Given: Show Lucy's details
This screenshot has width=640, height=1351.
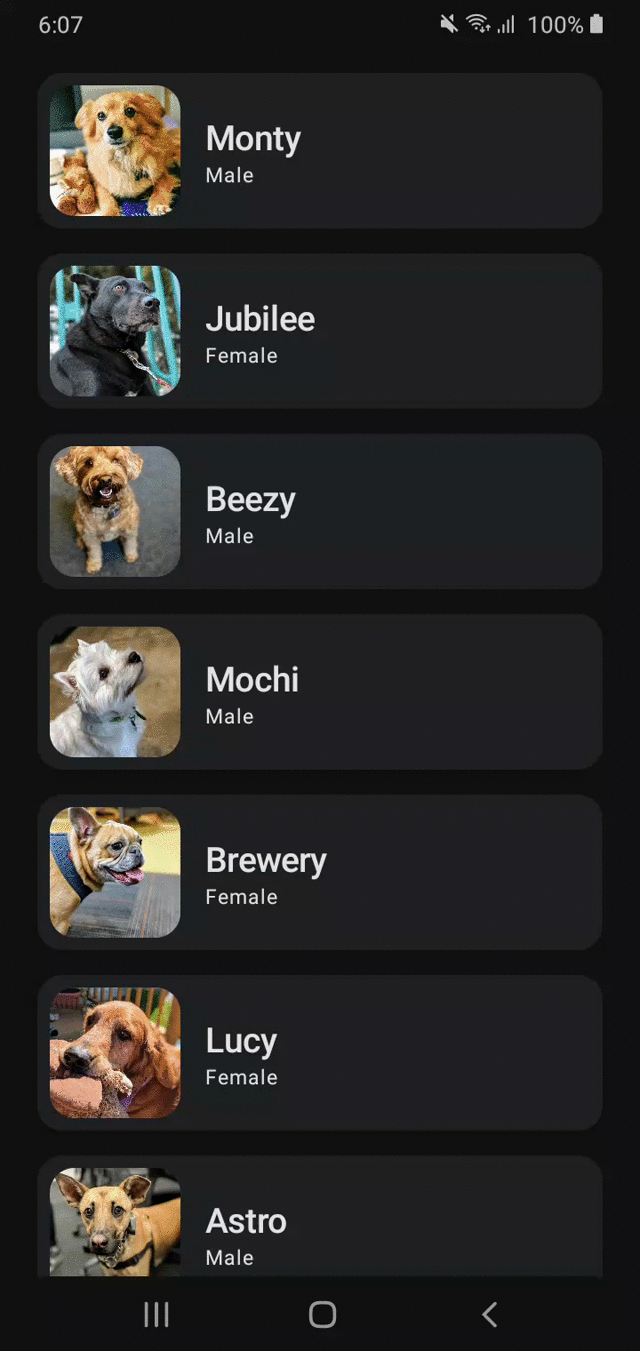Looking at the screenshot, I should pos(320,1053).
